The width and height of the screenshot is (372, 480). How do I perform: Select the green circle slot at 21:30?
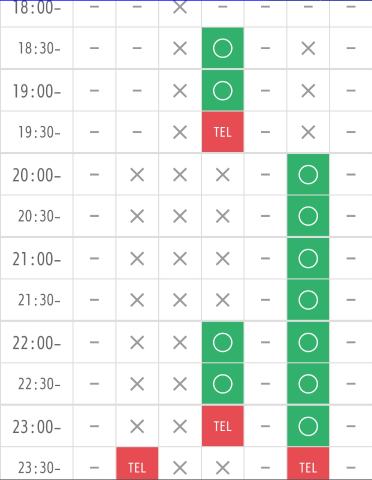(x=308, y=300)
